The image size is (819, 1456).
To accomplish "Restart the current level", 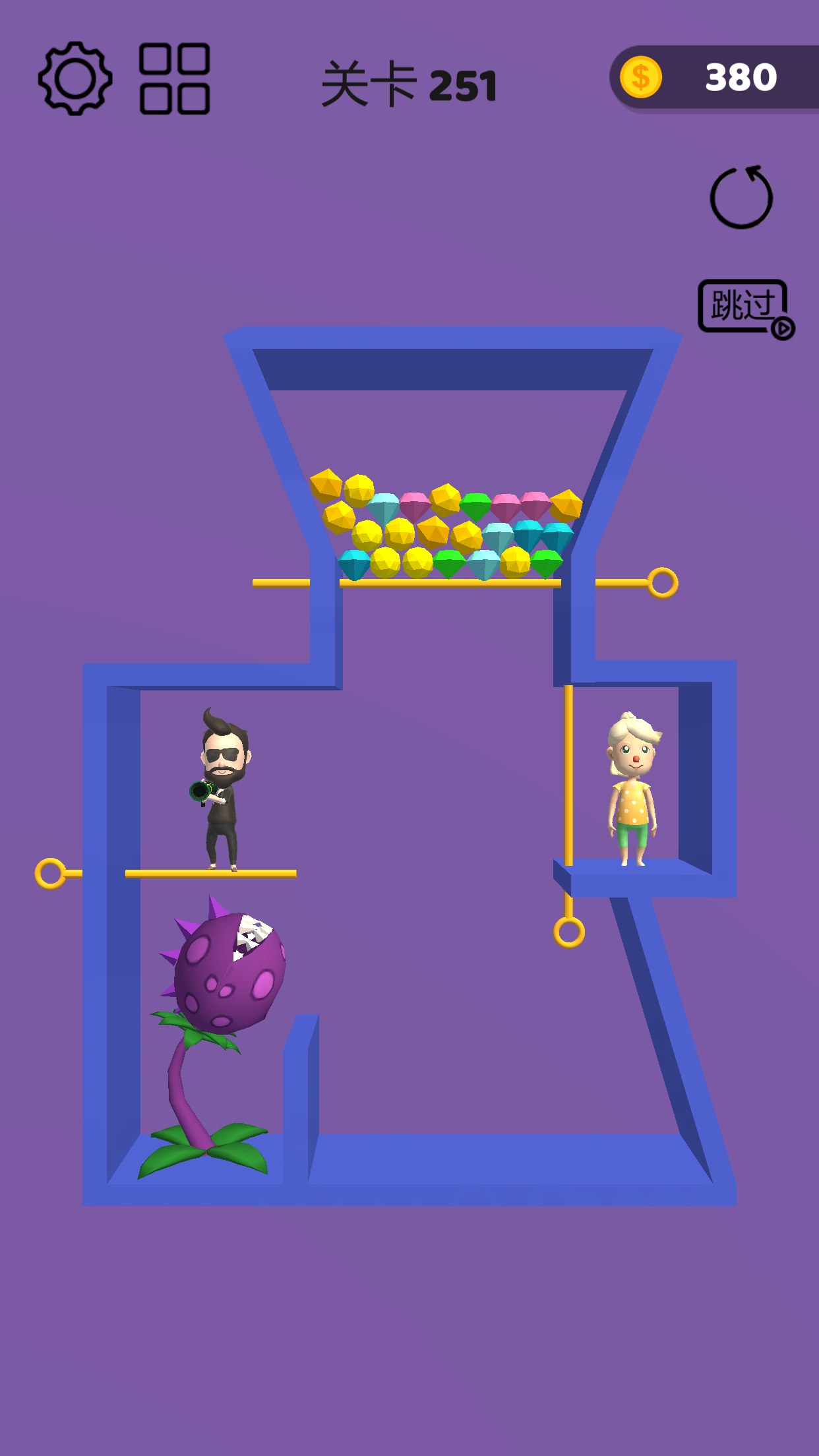I will coord(741,198).
